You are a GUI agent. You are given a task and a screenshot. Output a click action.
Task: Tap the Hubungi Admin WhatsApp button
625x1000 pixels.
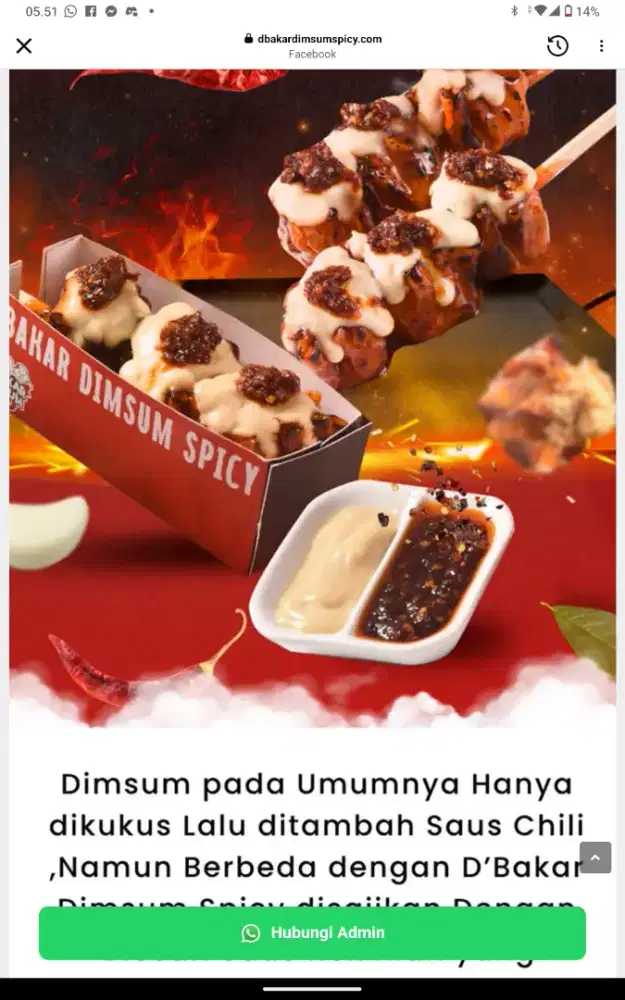pos(312,933)
